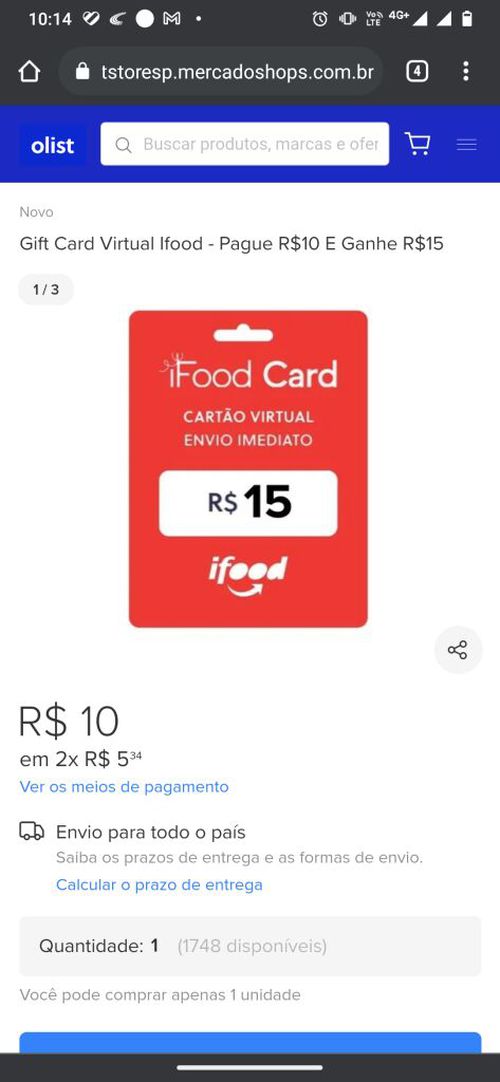Viewport: 500px width, 1082px height.
Task: Tap the blue buy button
Action: (x=250, y=1043)
